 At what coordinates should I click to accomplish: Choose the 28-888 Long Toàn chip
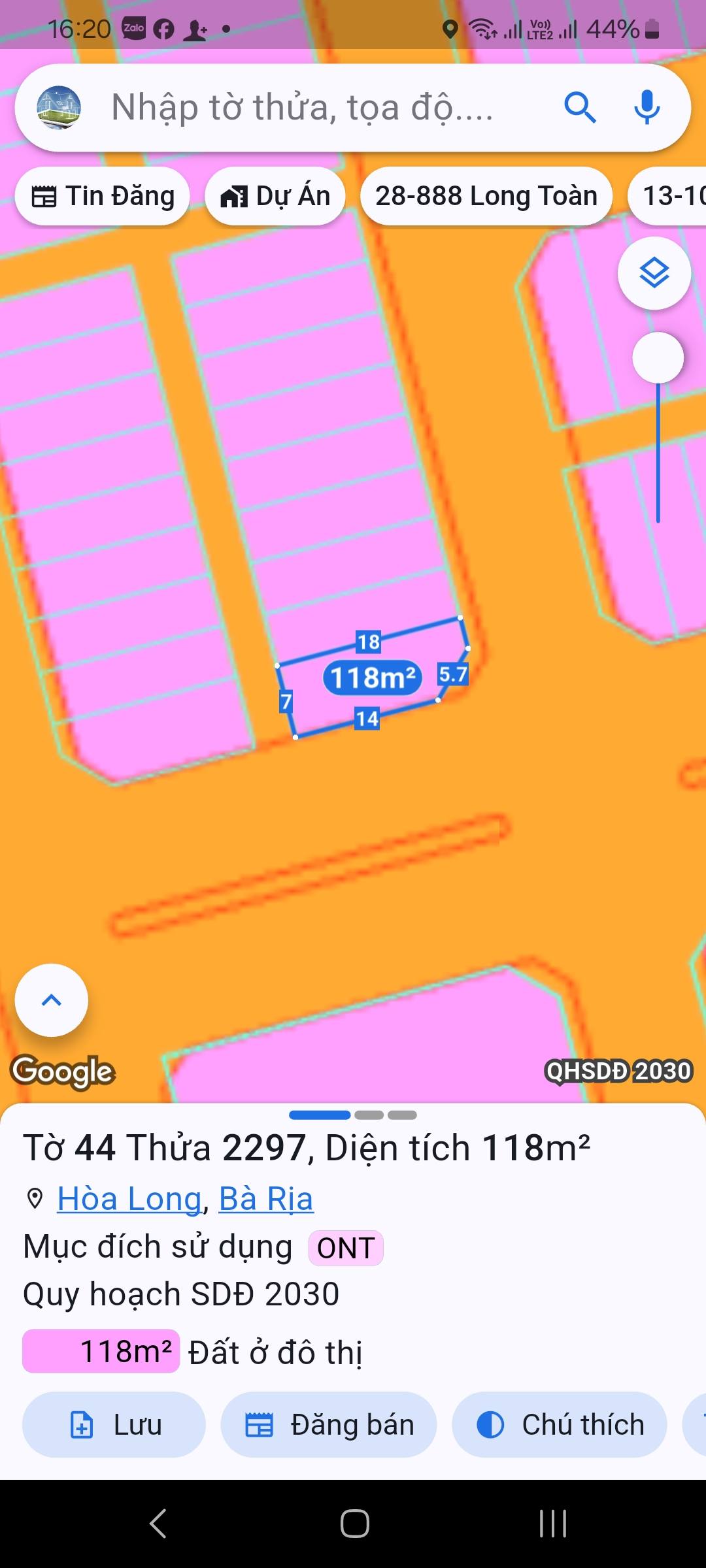tap(486, 196)
